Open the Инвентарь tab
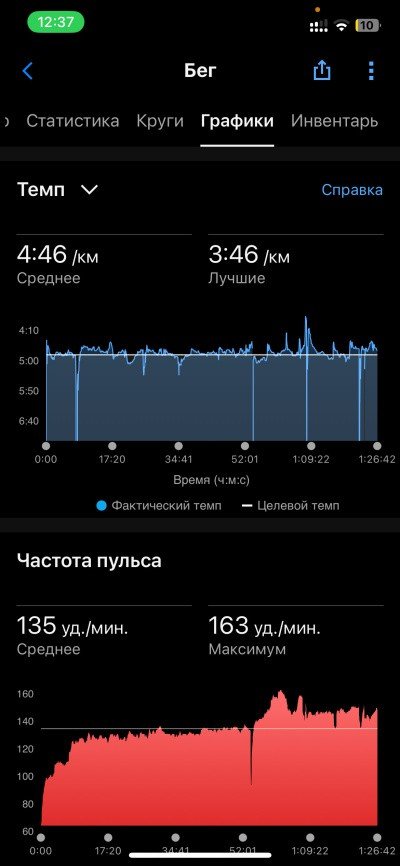The image size is (400, 866). [334, 121]
